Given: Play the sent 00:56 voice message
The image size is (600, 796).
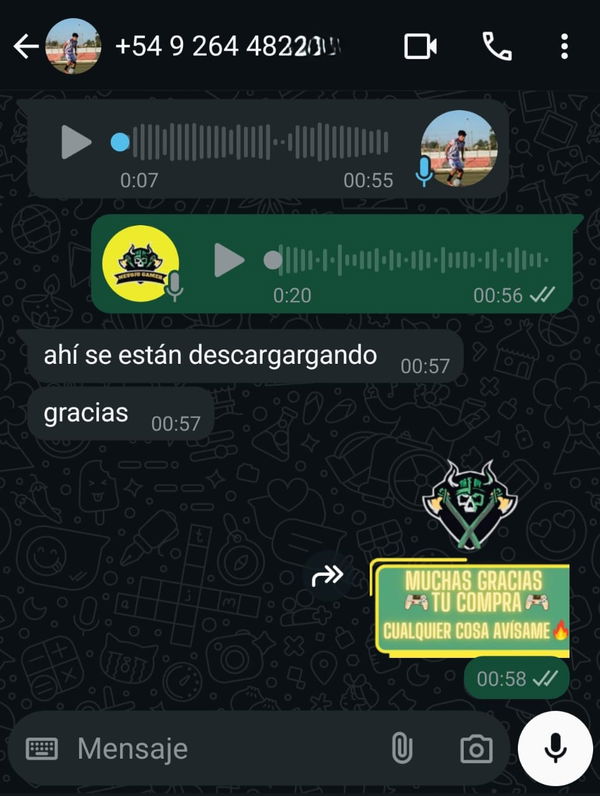Looking at the screenshot, I should [x=229, y=260].
